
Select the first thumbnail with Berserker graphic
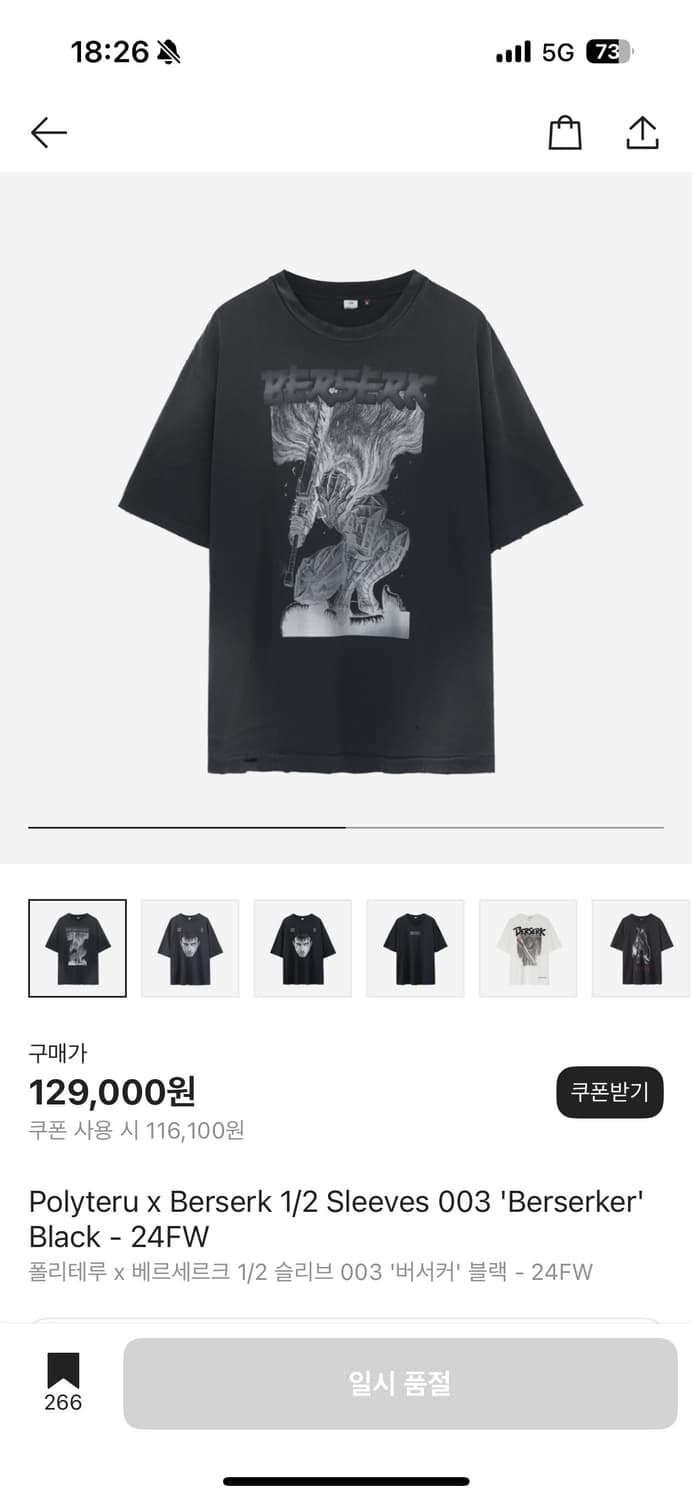click(78, 948)
